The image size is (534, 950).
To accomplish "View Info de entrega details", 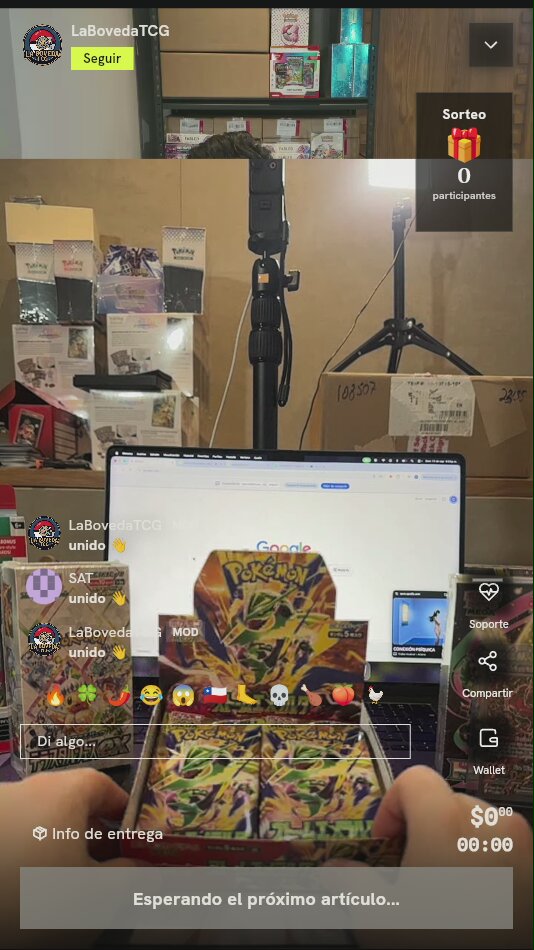I will click(x=98, y=834).
